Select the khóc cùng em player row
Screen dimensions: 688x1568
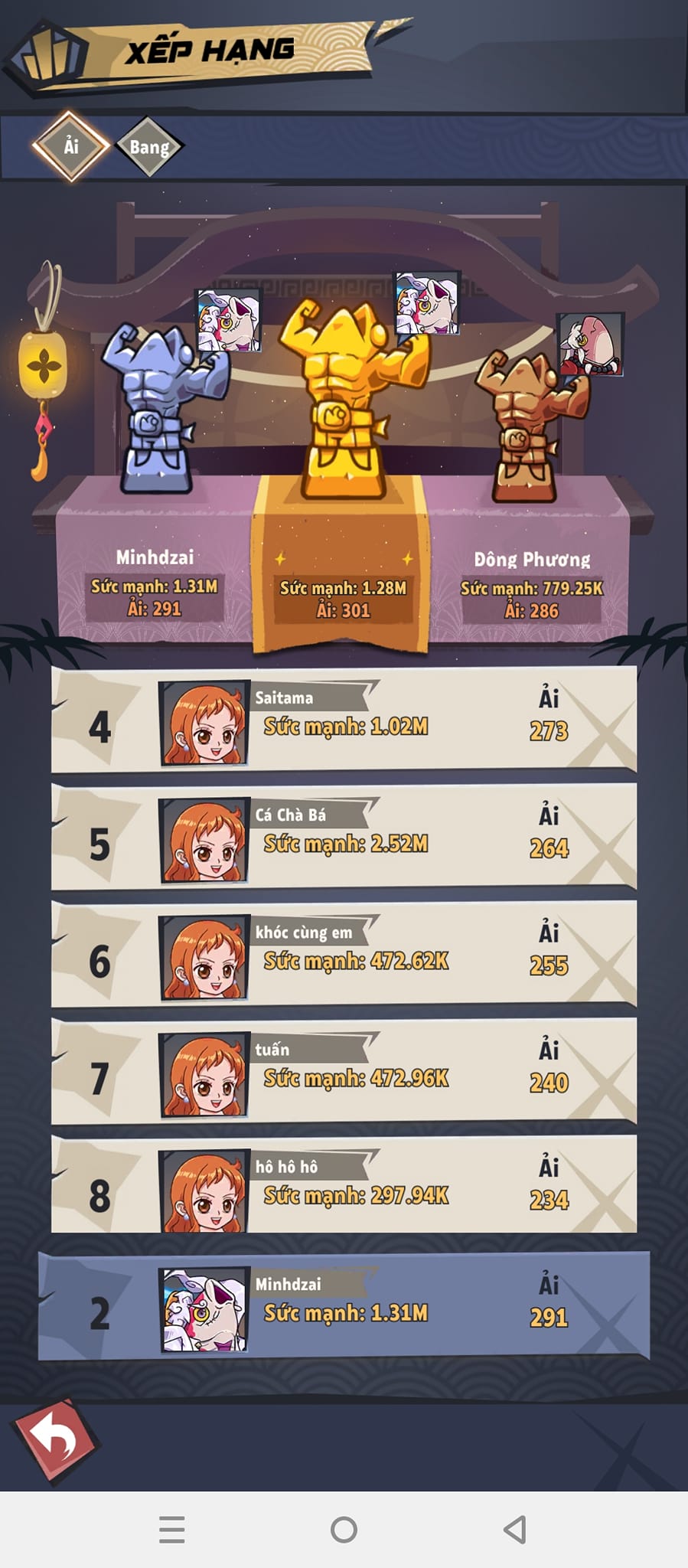click(344, 954)
